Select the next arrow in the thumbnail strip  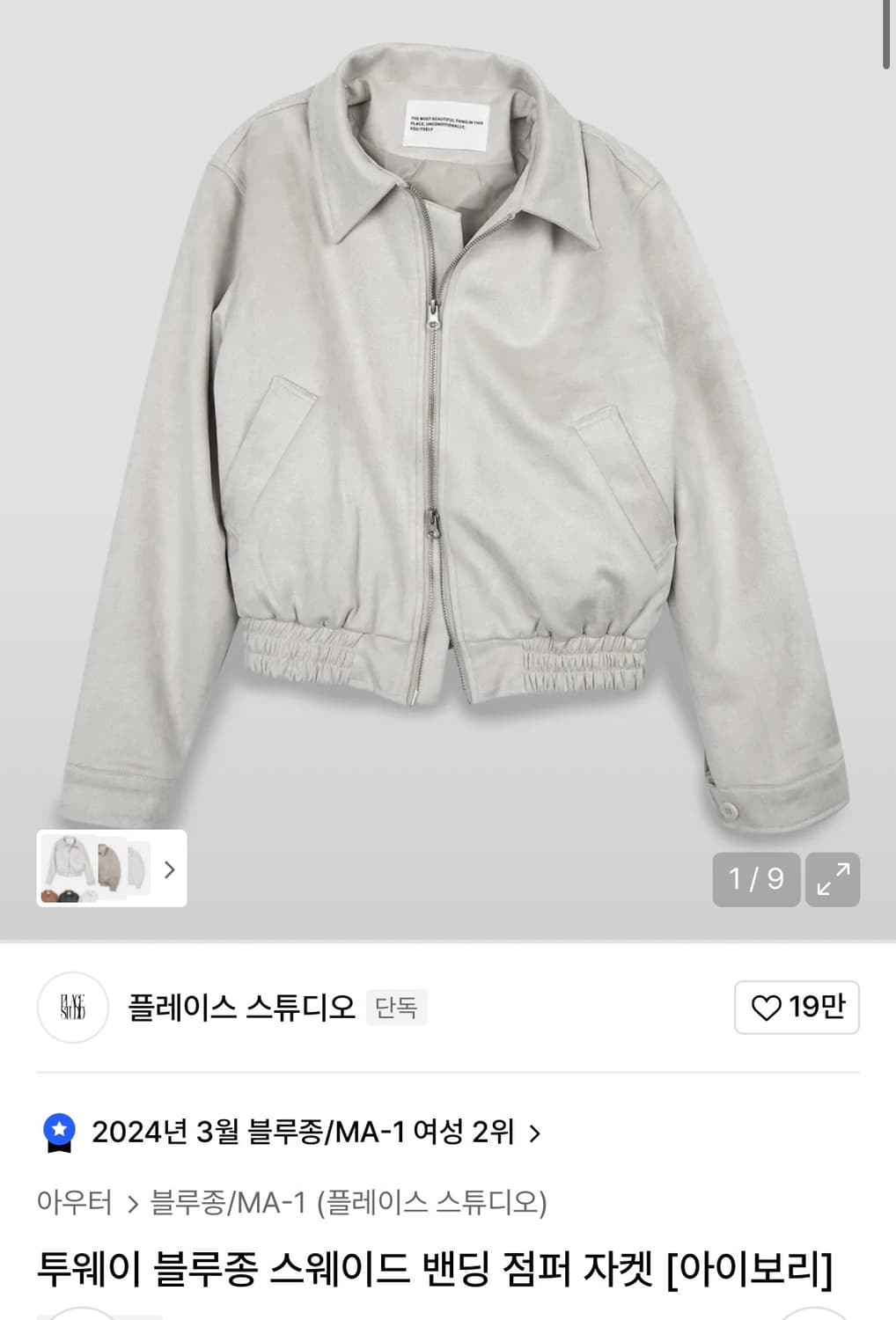170,870
